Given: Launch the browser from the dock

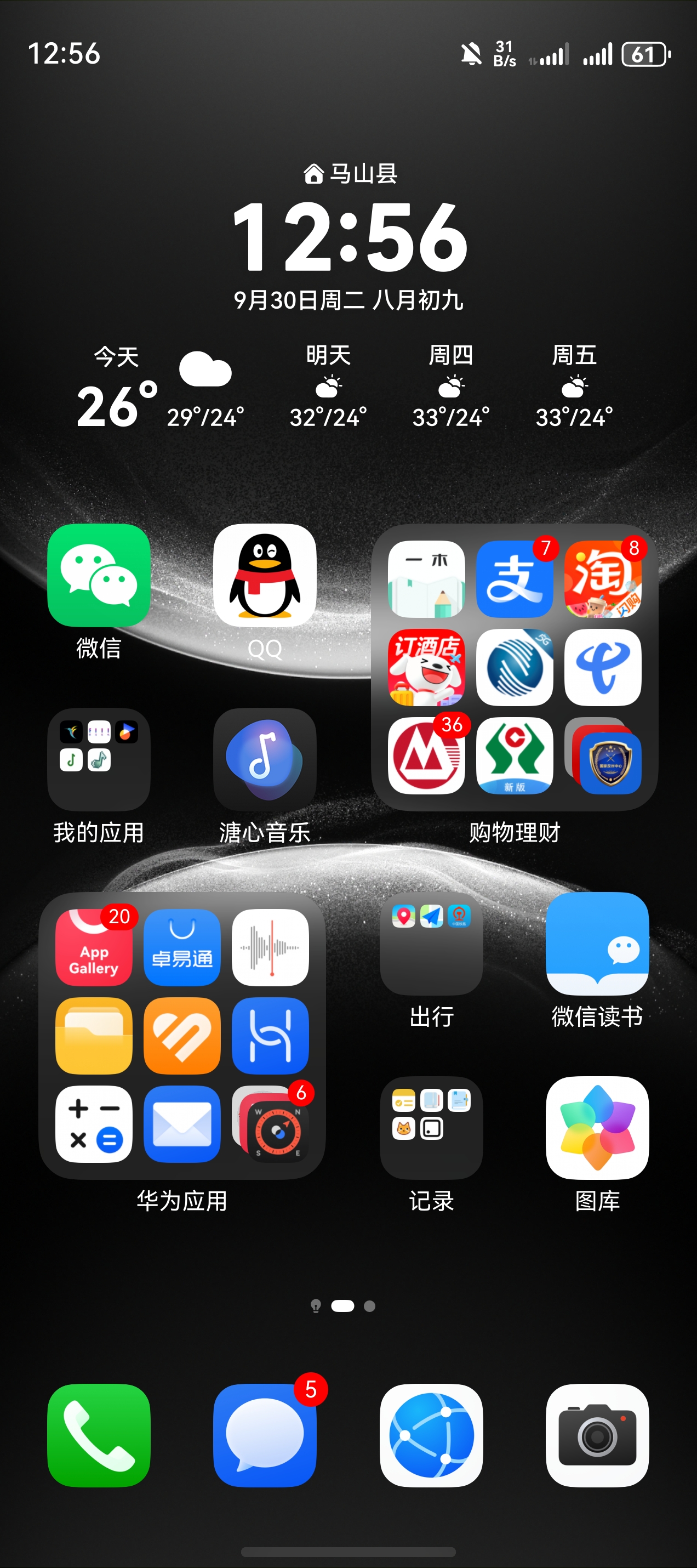Looking at the screenshot, I should (431, 1435).
